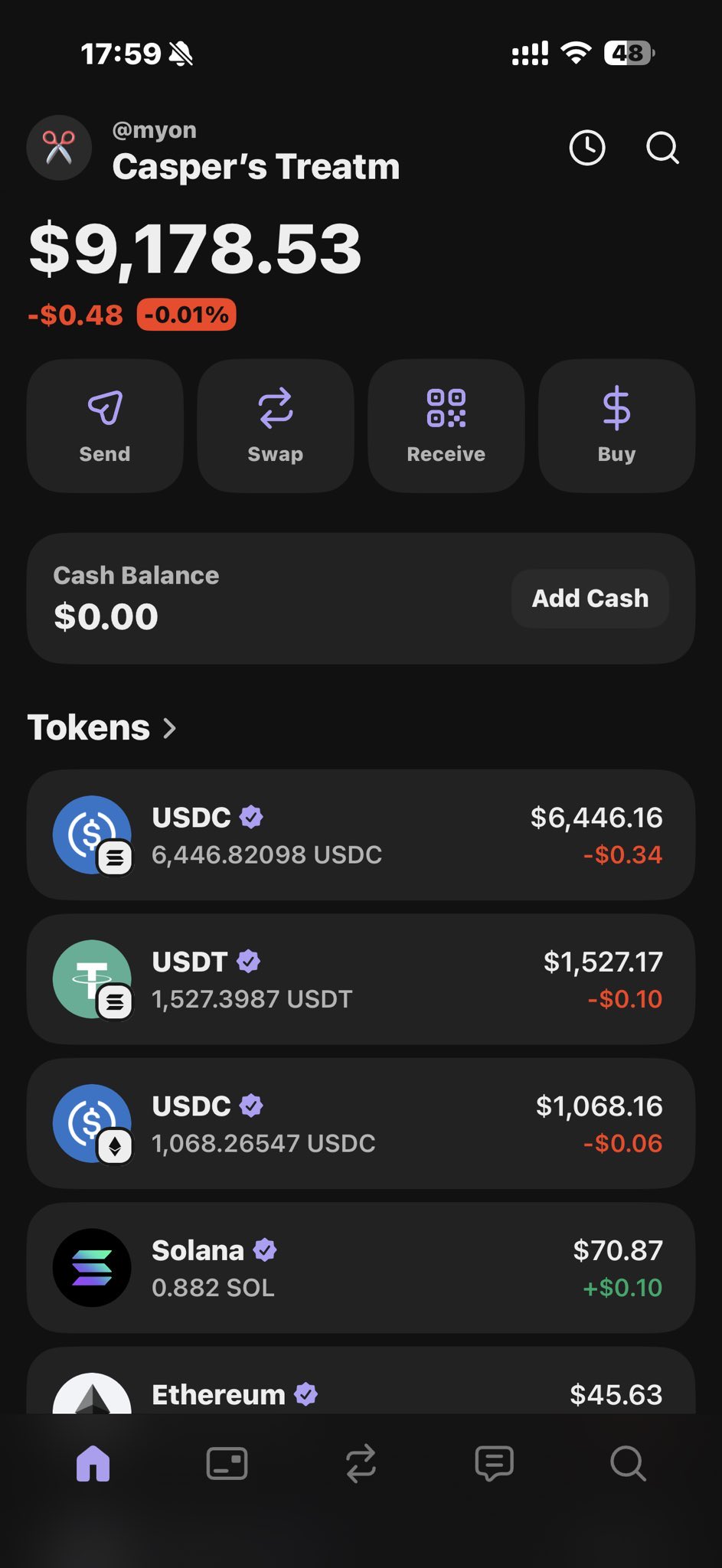Tap the Buy button

click(616, 426)
